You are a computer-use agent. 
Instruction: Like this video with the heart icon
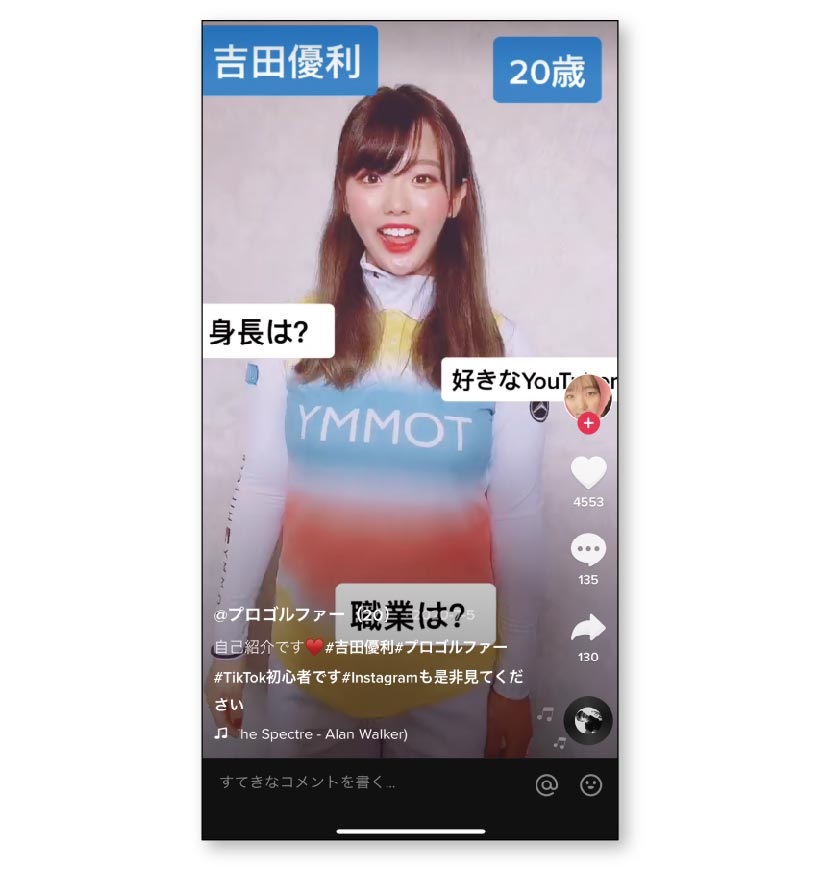click(x=588, y=472)
